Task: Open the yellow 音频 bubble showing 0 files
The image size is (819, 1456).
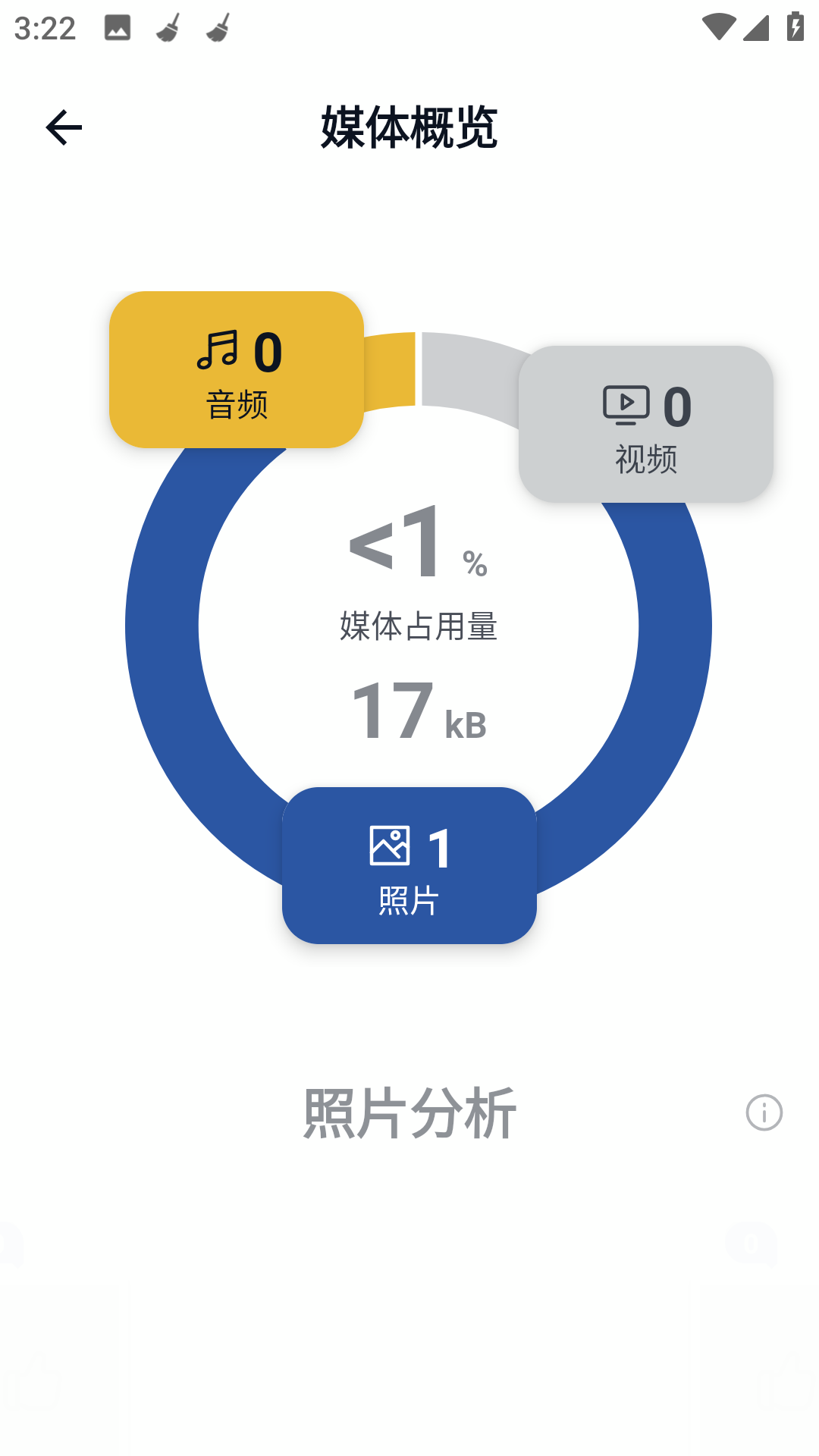Action: pos(236,371)
